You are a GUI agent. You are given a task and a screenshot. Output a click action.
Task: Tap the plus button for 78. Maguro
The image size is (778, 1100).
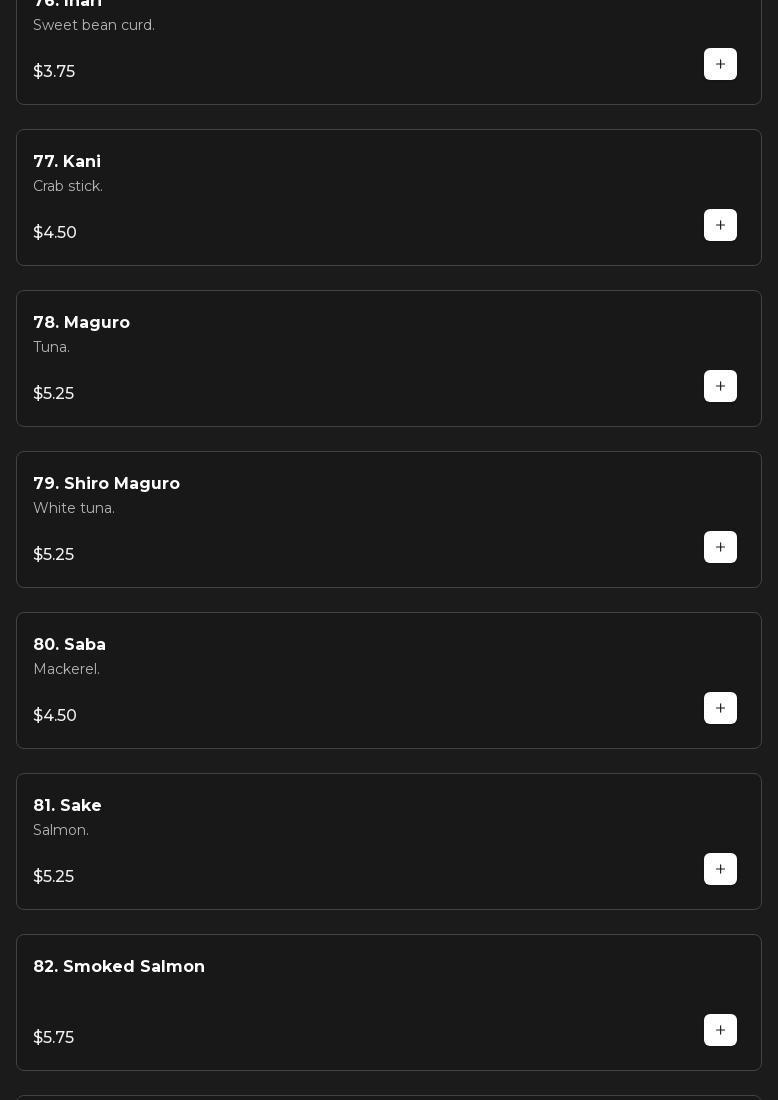[720, 386]
